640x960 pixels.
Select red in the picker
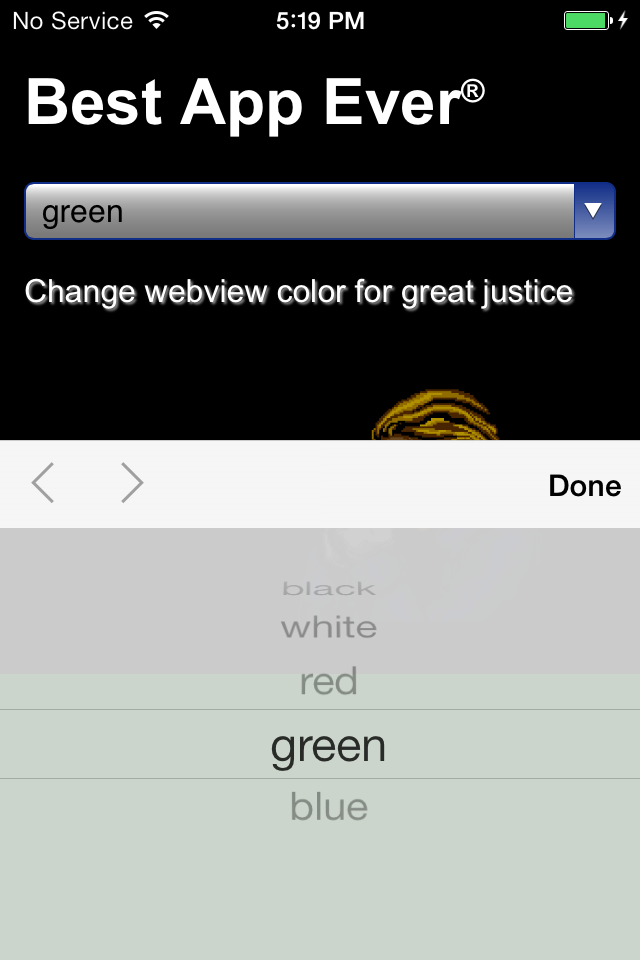tap(328, 683)
